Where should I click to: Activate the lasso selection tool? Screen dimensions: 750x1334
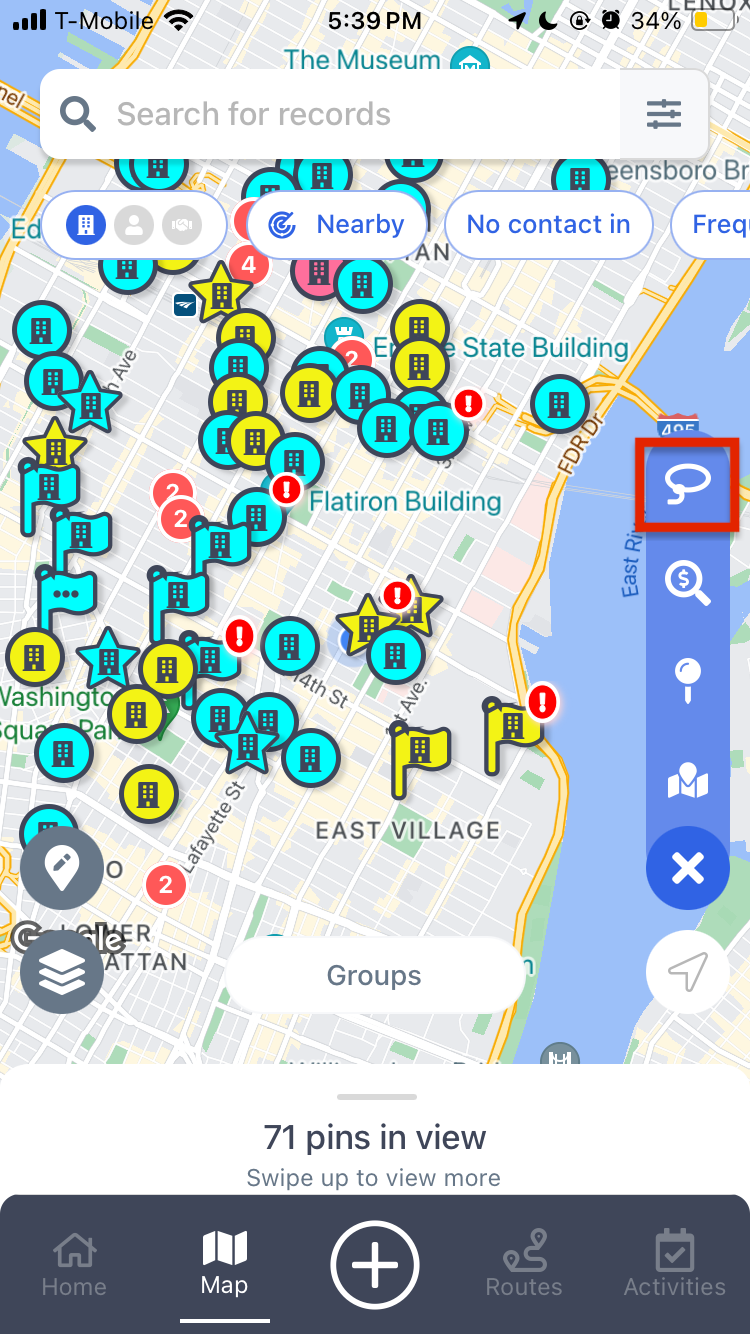pos(688,484)
